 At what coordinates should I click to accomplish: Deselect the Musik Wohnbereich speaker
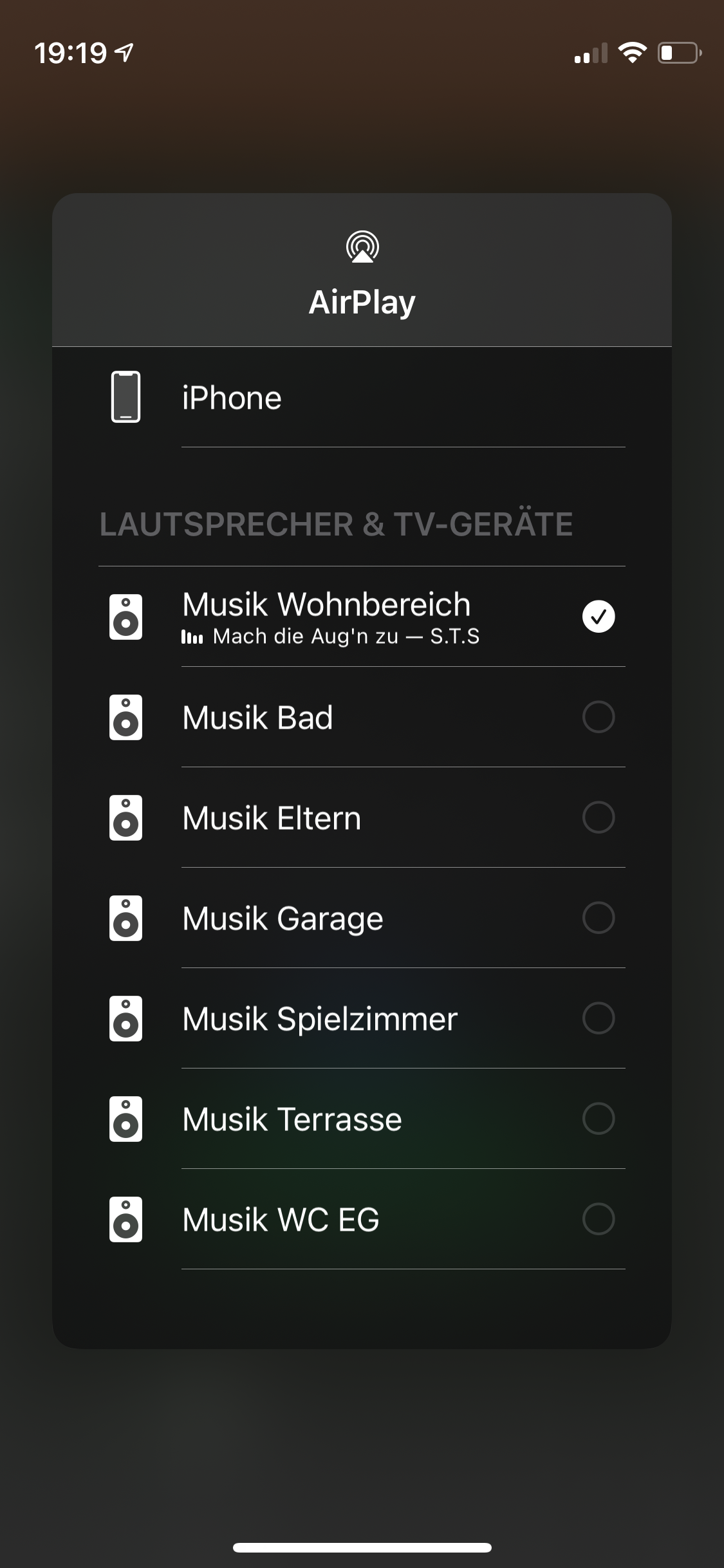tap(598, 617)
